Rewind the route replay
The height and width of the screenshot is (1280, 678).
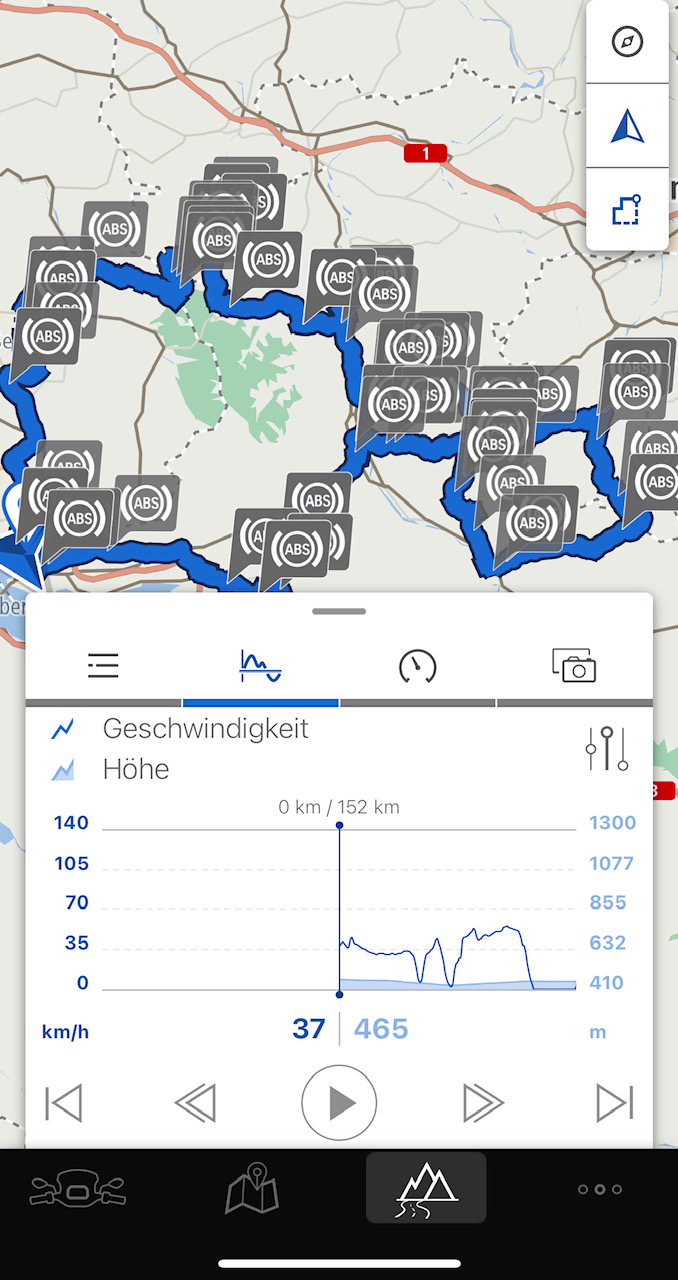195,1103
